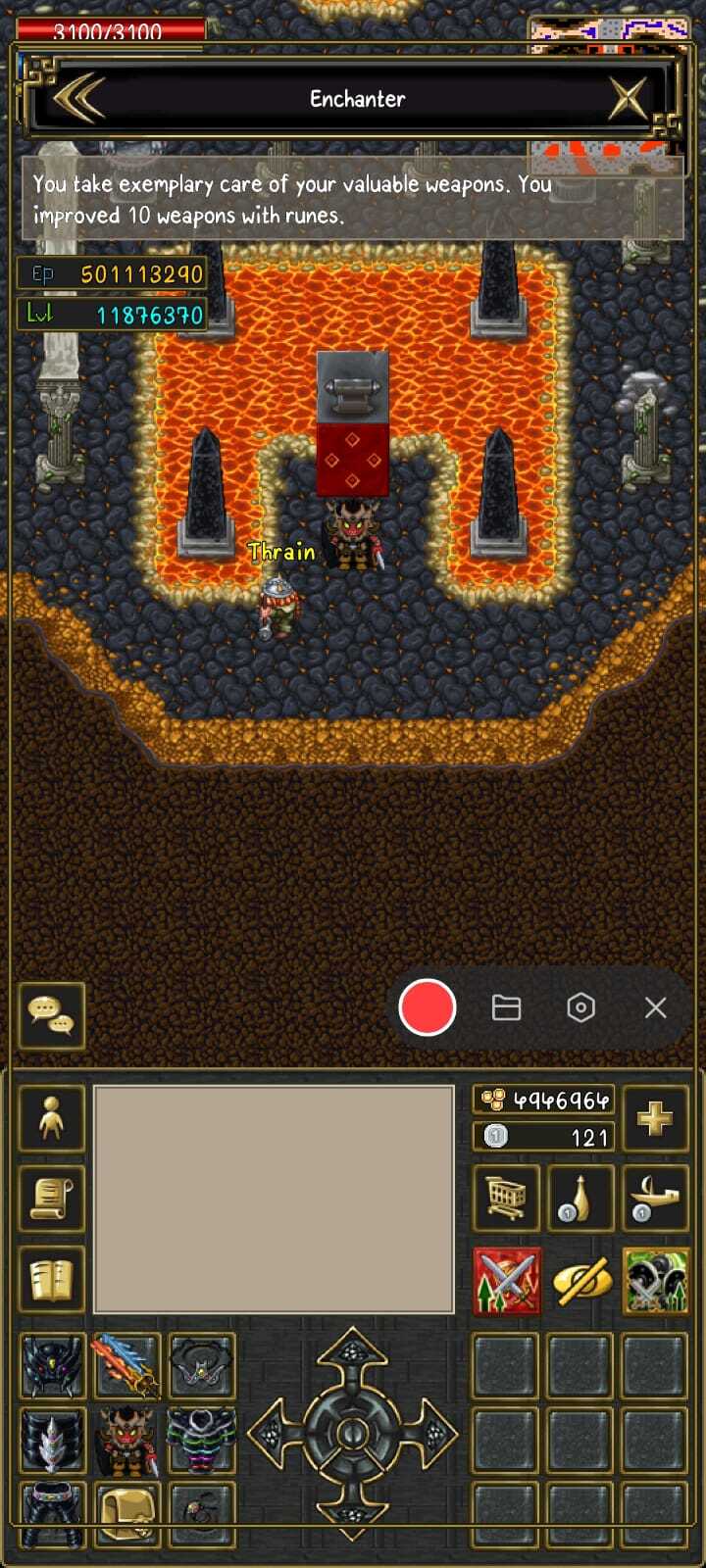
Task: Open the book menu
Action: (x=52, y=1280)
